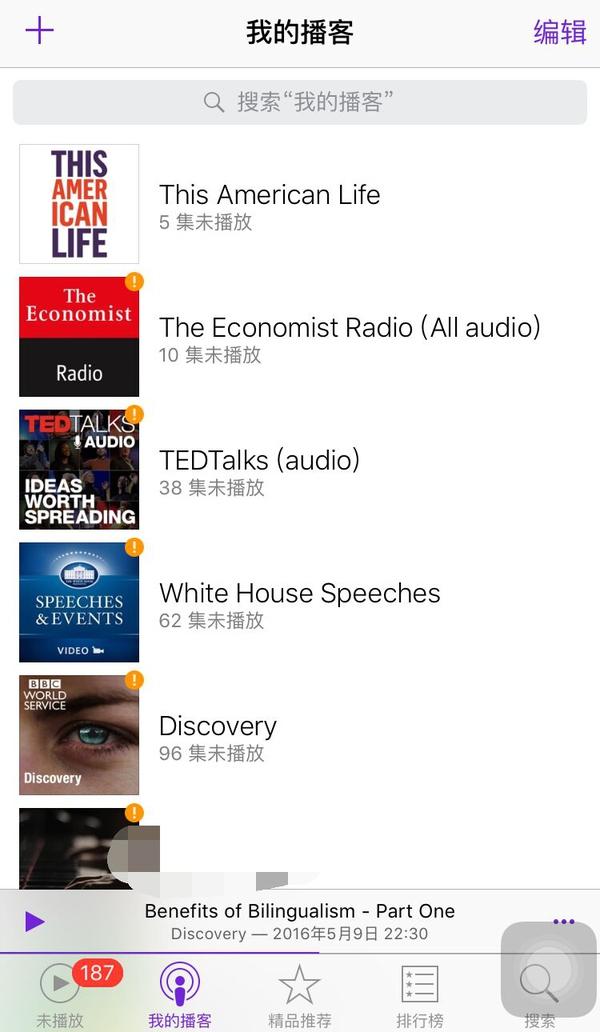Select the 我的播客 tab

tap(180, 993)
